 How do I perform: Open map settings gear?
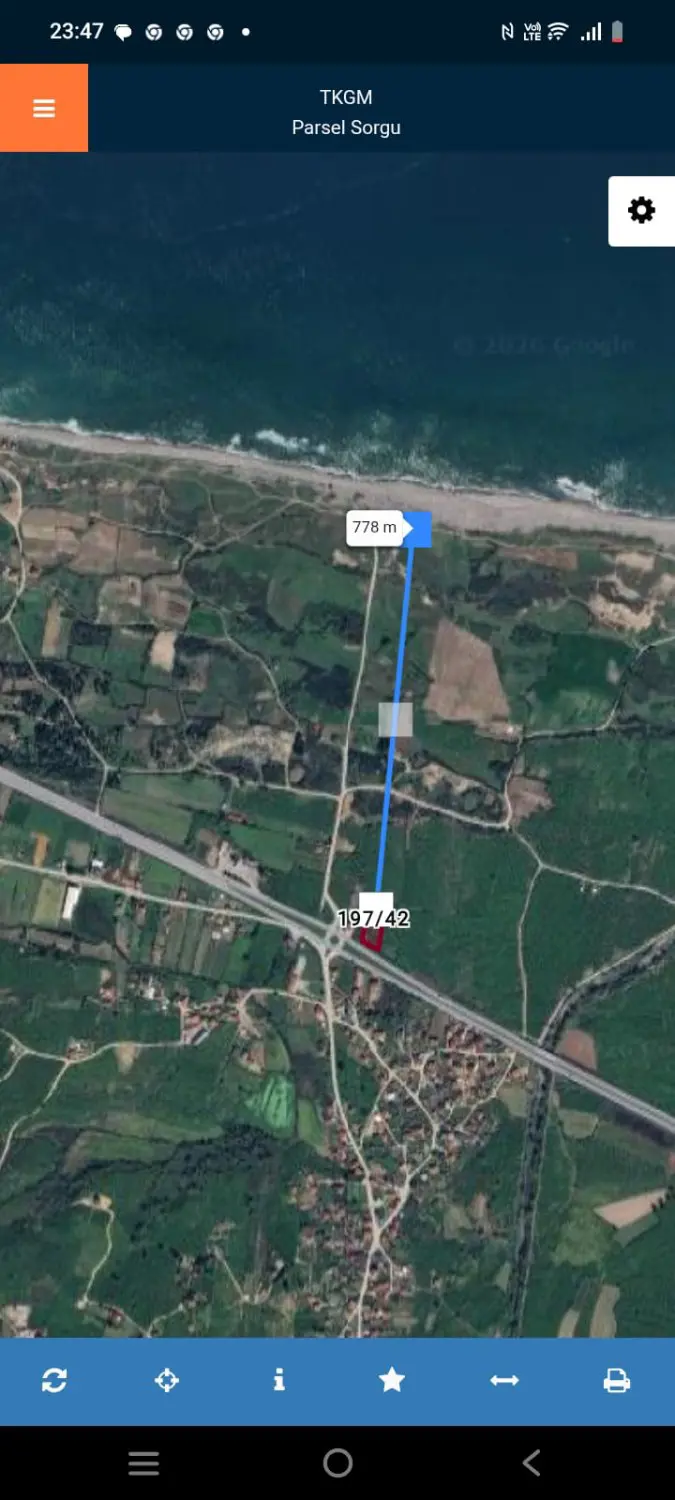[x=641, y=210]
